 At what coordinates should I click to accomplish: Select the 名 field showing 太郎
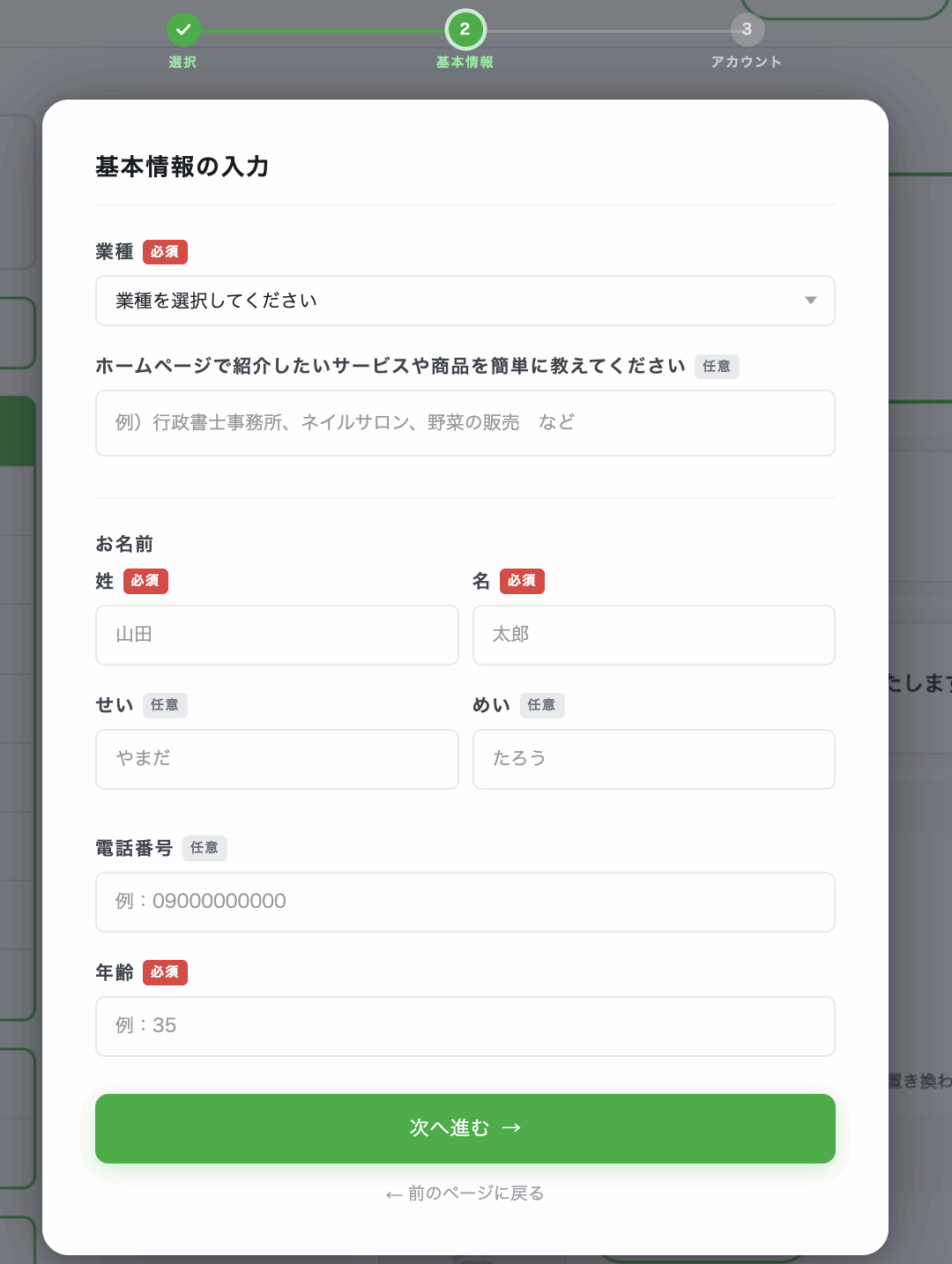click(x=654, y=635)
